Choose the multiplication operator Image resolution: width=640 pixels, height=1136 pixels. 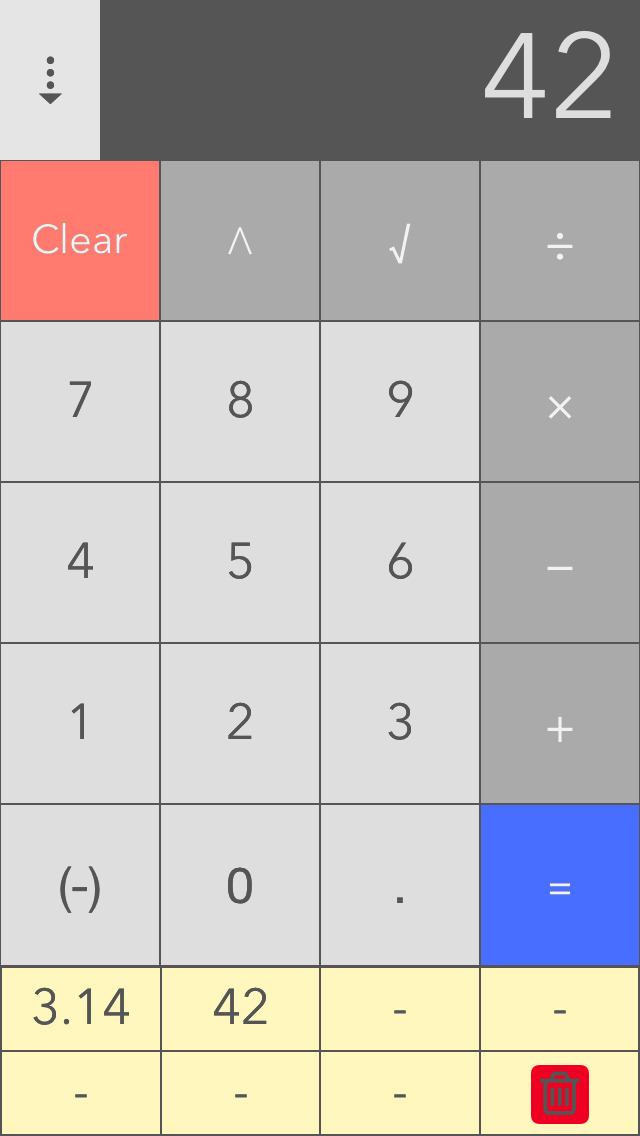[x=560, y=402]
